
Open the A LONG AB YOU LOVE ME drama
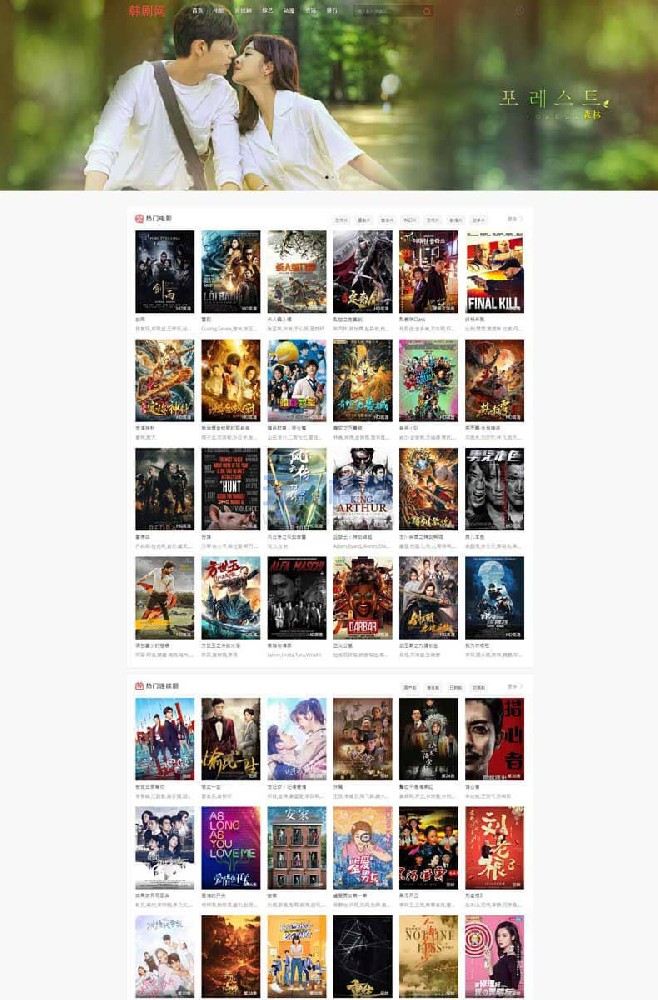point(231,847)
